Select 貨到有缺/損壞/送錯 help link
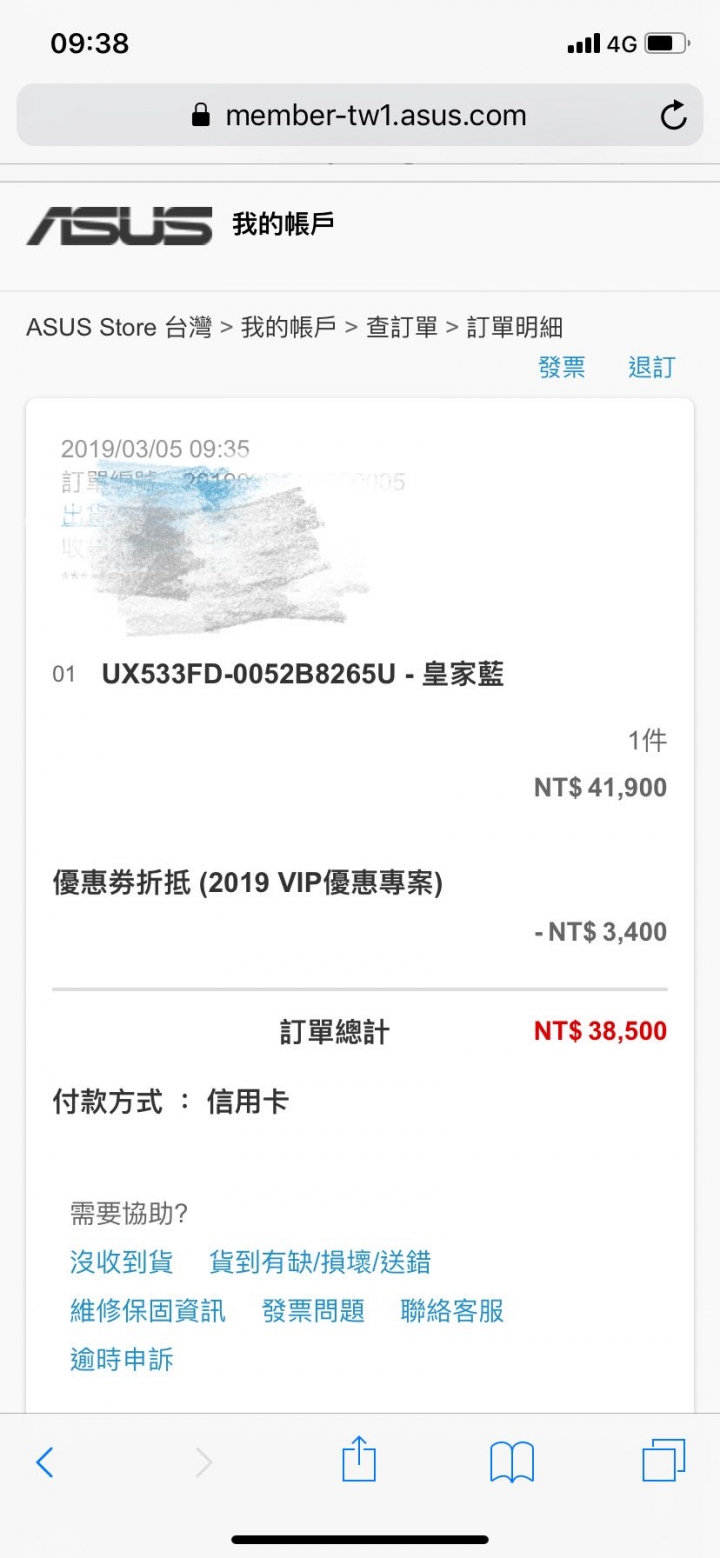Viewport: 720px width, 1558px height. click(320, 1262)
